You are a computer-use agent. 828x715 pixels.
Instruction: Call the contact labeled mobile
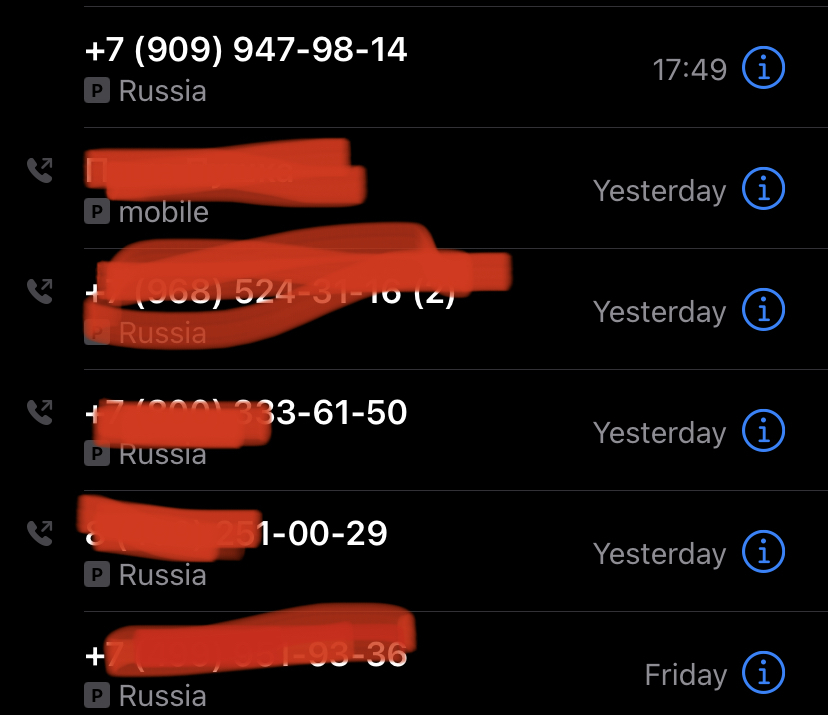tap(300, 190)
